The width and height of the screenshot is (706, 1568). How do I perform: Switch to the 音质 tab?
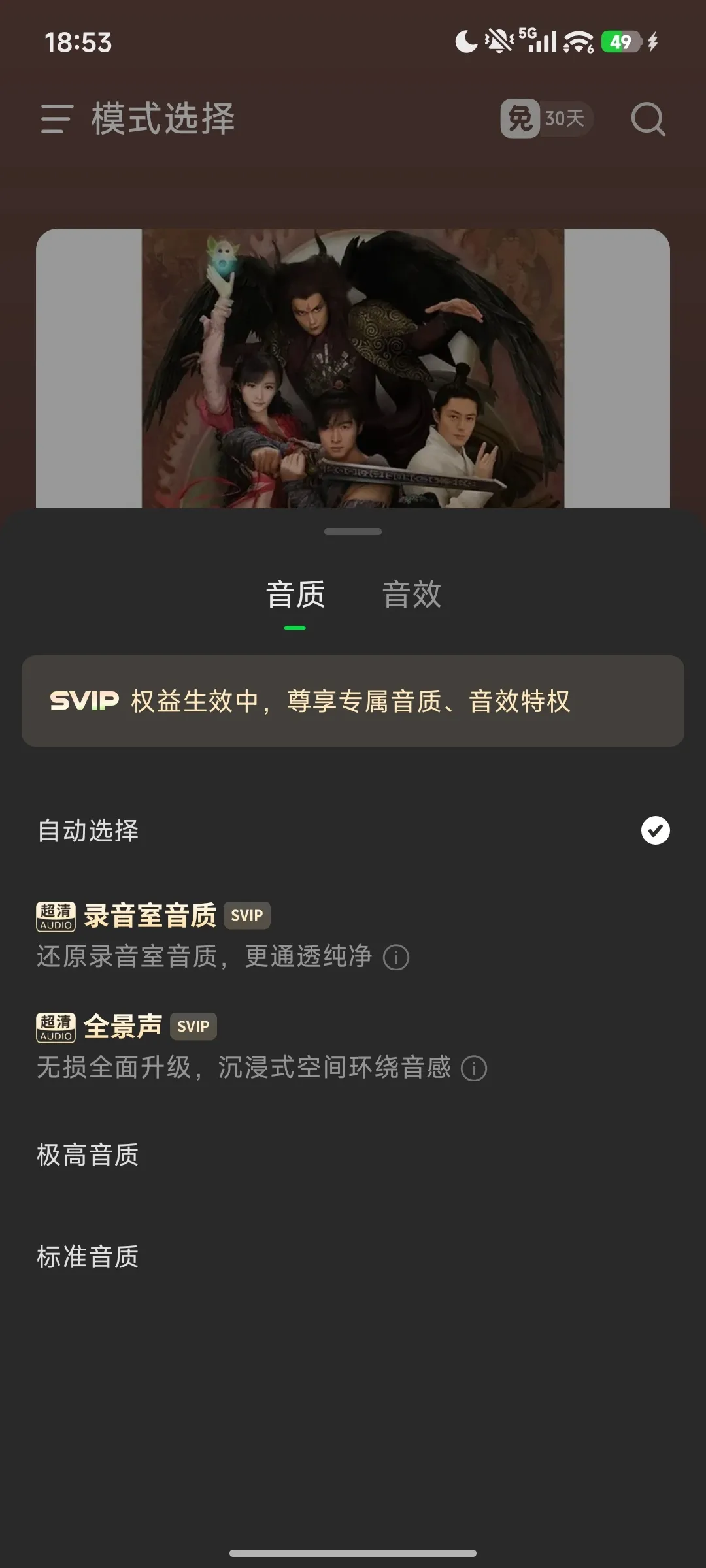[294, 595]
